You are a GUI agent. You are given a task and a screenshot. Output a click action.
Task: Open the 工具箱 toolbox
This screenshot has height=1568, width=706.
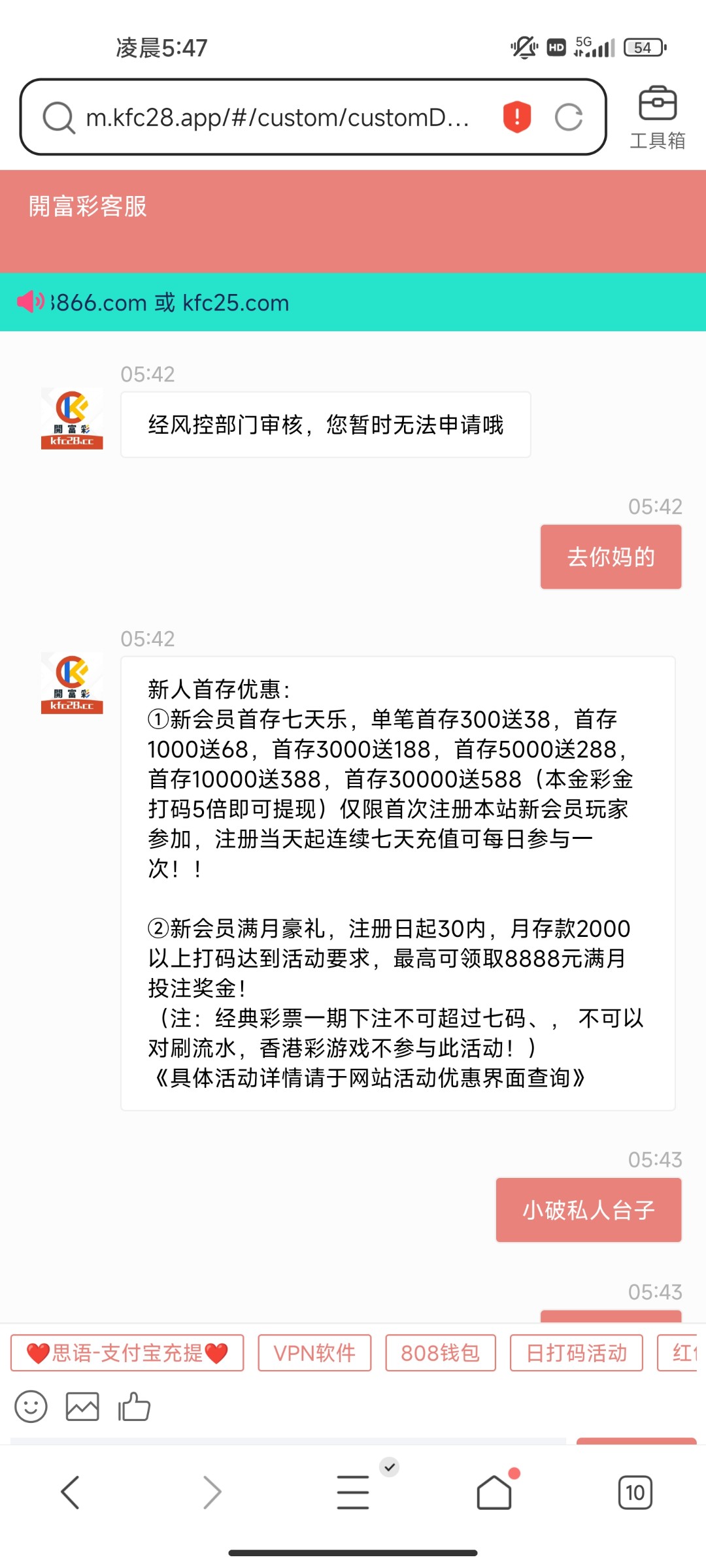click(x=658, y=118)
